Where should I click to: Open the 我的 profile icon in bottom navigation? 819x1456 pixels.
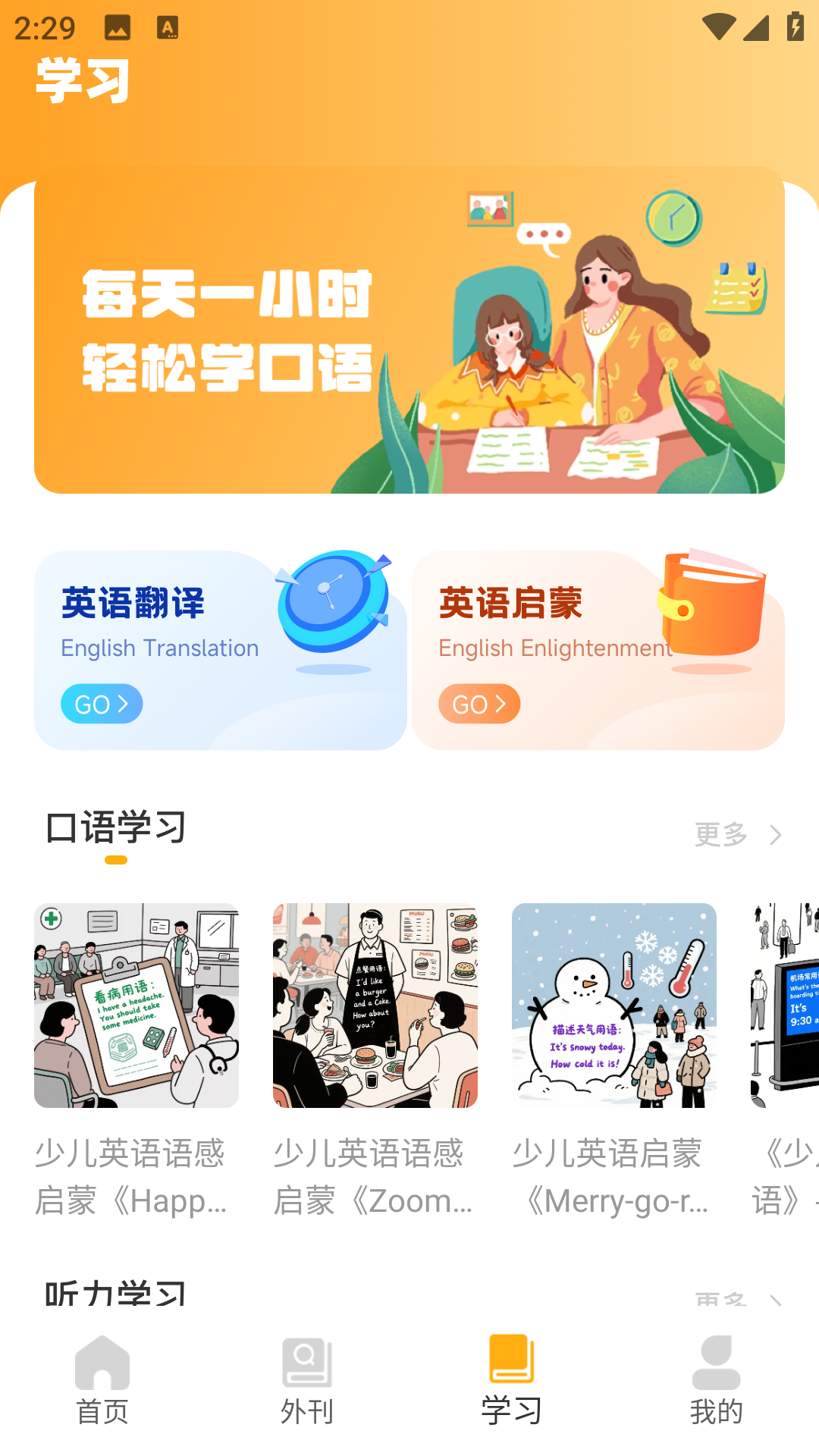point(717,1361)
